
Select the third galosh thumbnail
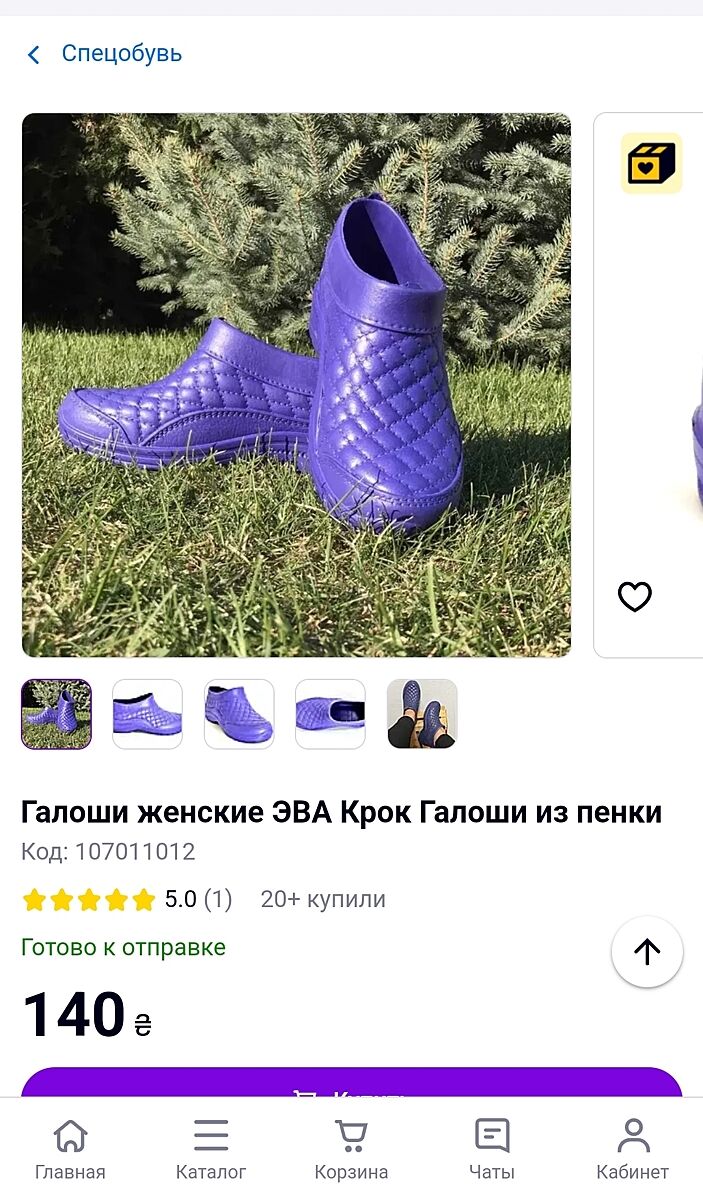(239, 714)
